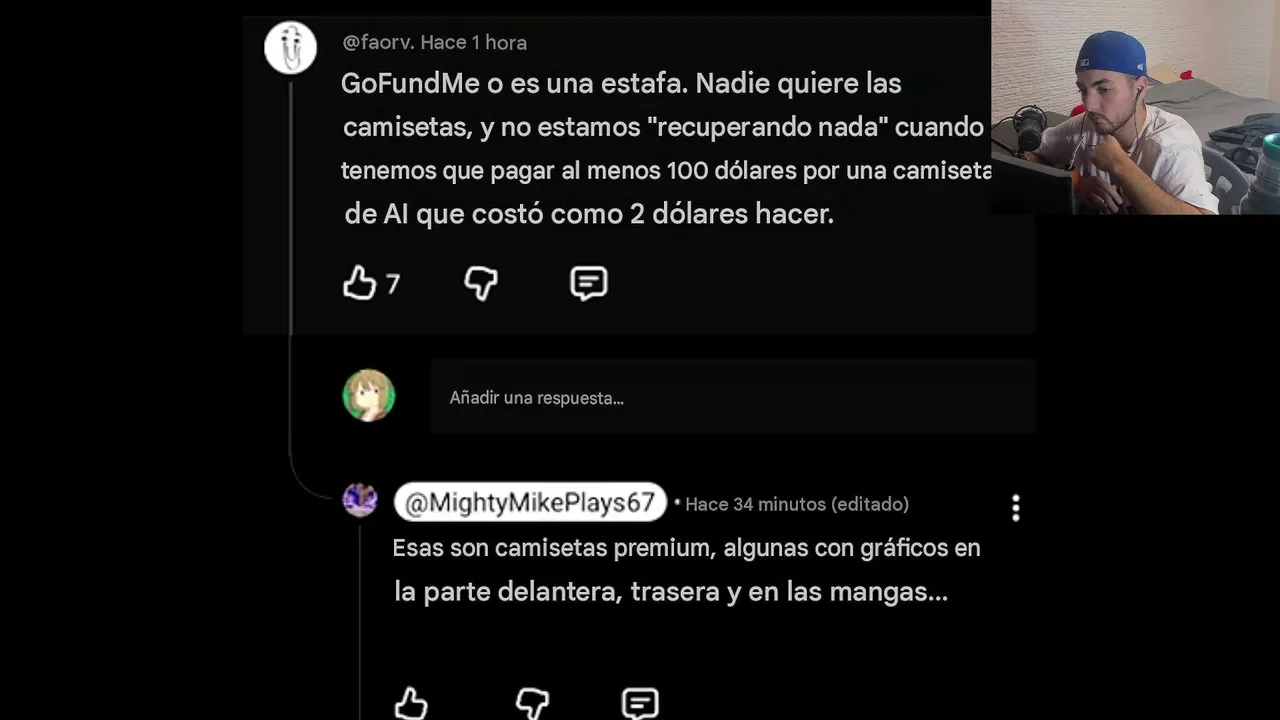Reply to @MightyMikePlays67's comment
The image size is (1280, 720).
pos(640,704)
